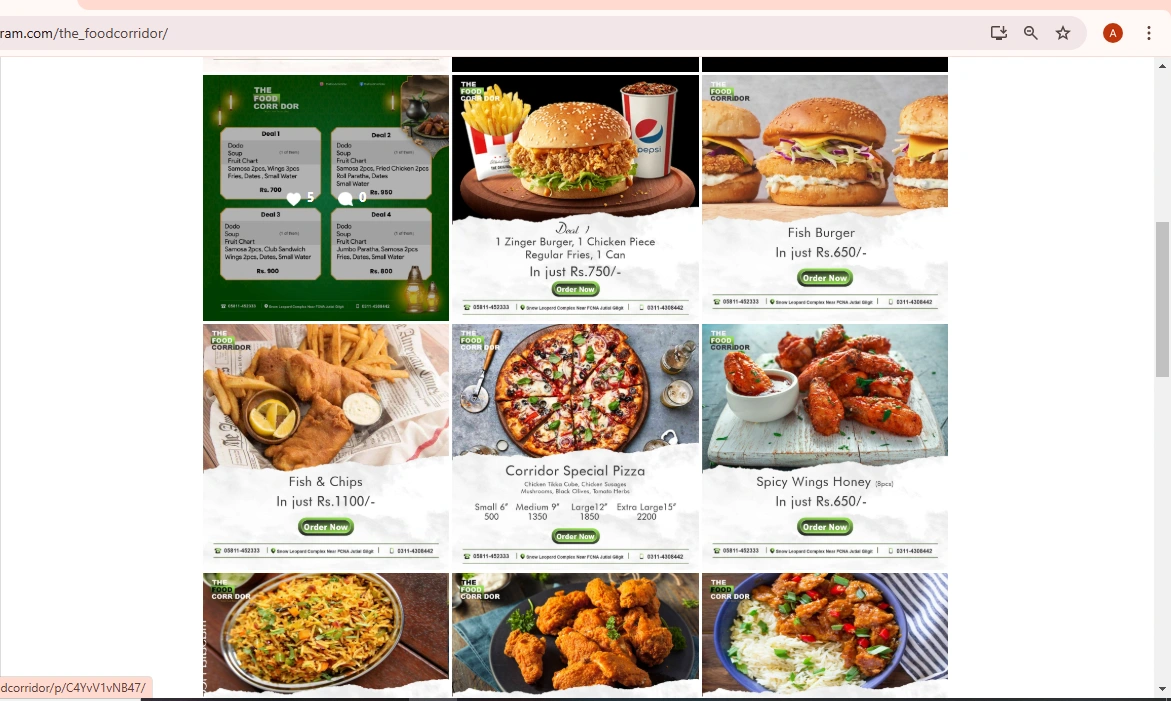
Task: Open the Chrome three-dot menu
Action: (1149, 33)
